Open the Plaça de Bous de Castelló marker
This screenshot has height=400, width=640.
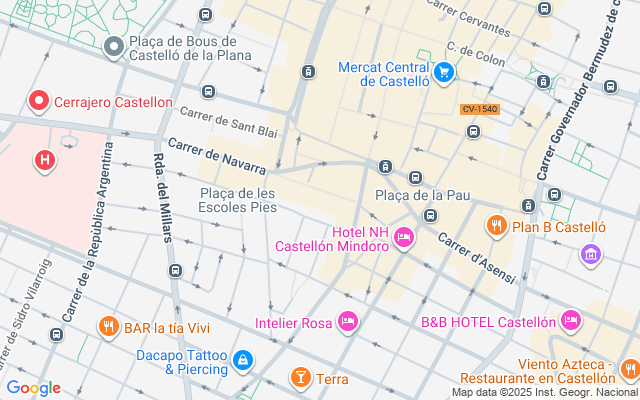coord(114,47)
